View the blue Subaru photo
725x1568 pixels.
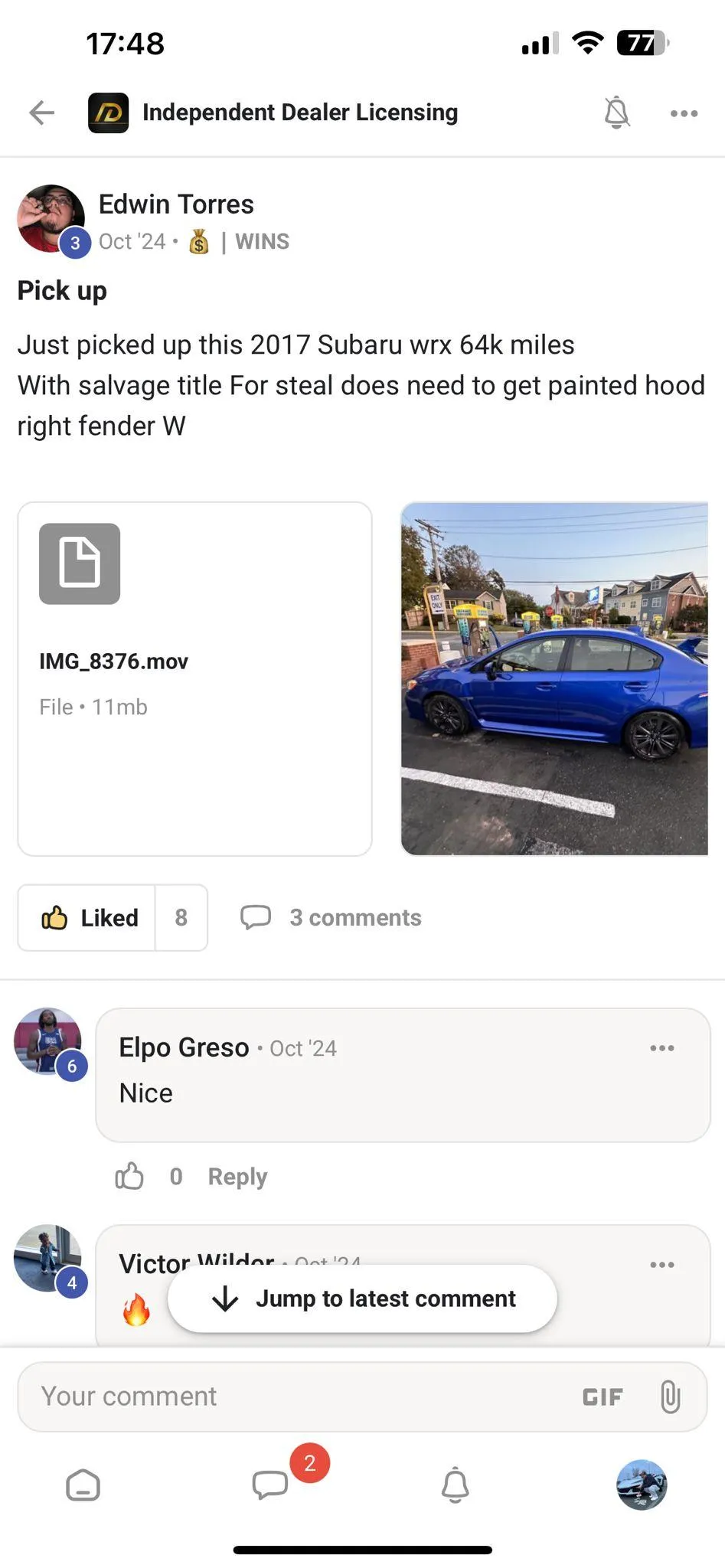pyautogui.click(x=554, y=678)
